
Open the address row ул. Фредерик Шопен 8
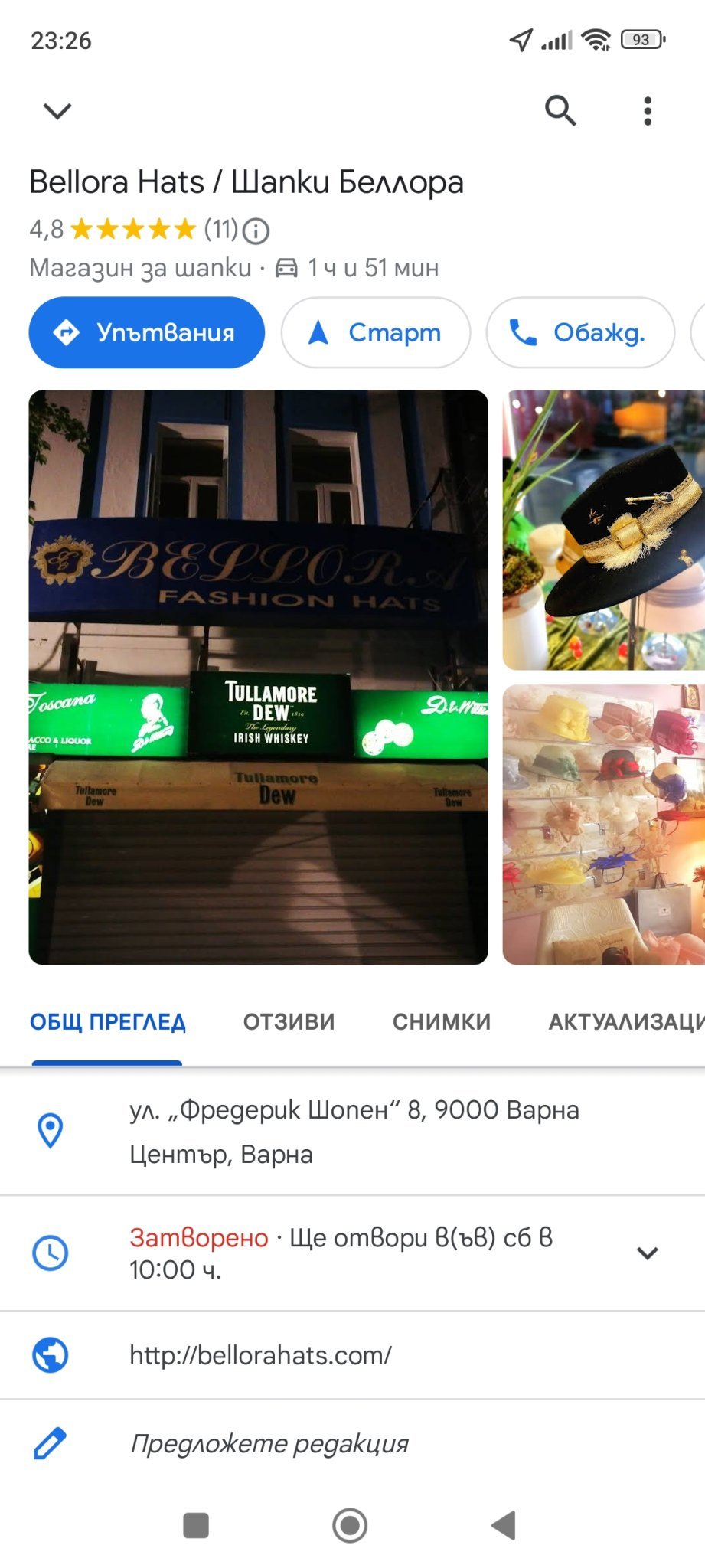pyautogui.click(x=354, y=1131)
